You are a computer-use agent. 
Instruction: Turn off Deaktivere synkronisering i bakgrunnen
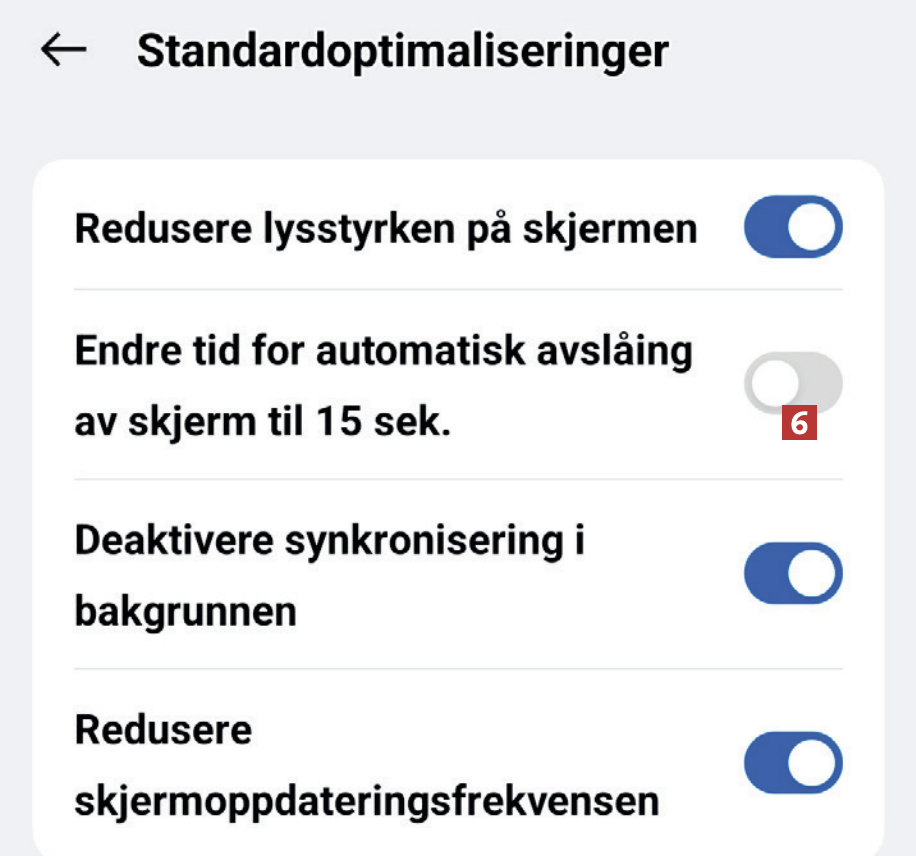coord(793,573)
